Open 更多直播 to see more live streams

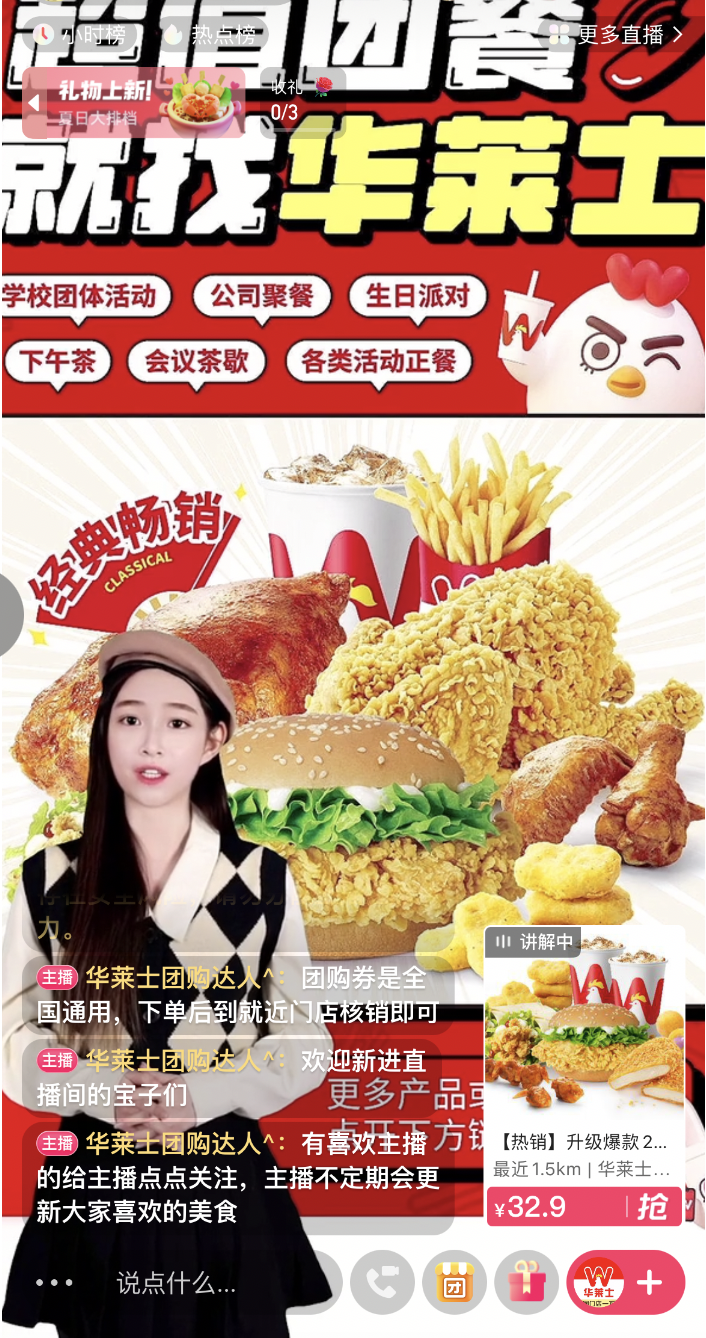click(618, 35)
